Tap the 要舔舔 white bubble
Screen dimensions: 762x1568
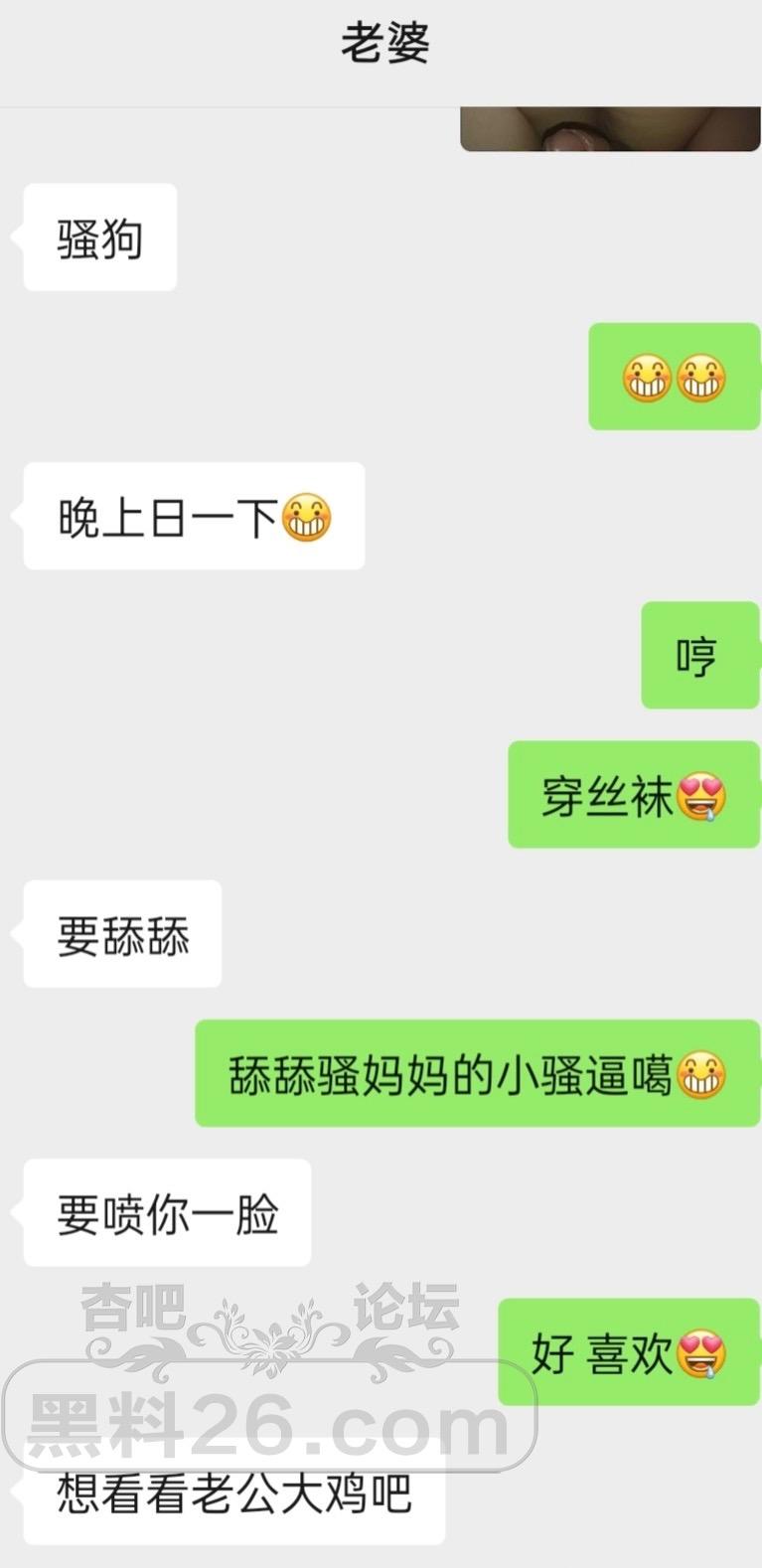pyautogui.click(x=120, y=932)
